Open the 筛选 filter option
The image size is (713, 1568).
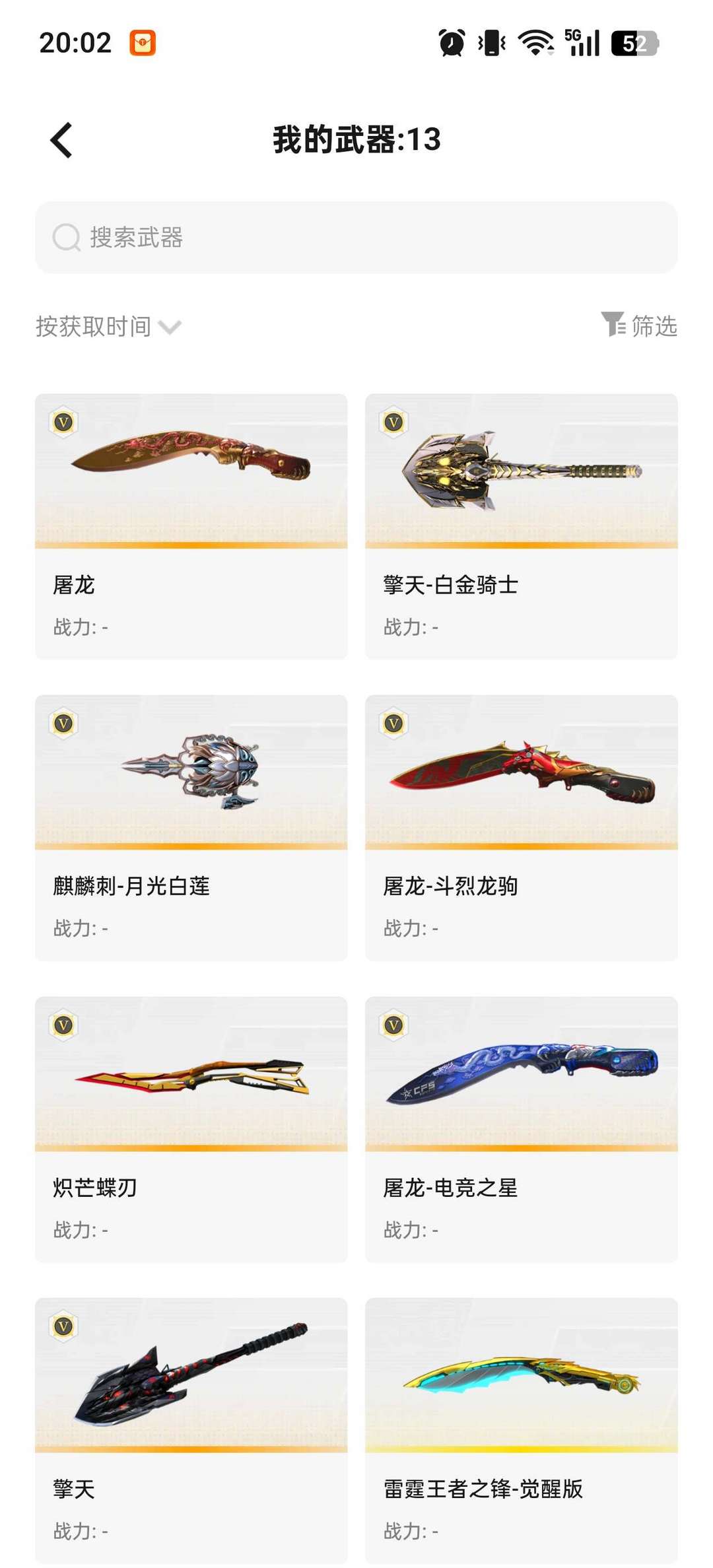click(x=638, y=325)
